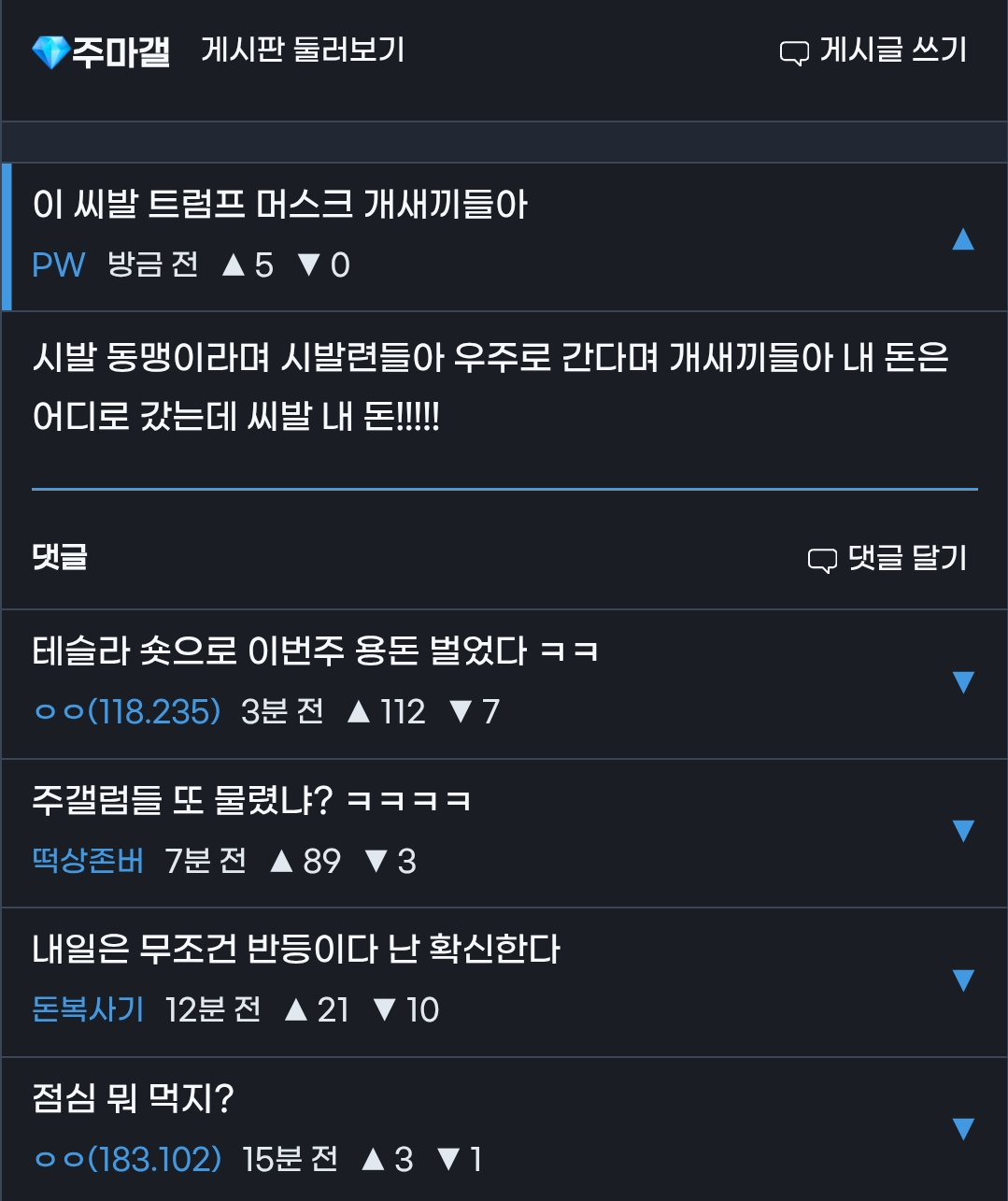This screenshot has height=1201, width=1008.
Task: Tap 댓글 달기 to add a comment
Action: [x=887, y=559]
